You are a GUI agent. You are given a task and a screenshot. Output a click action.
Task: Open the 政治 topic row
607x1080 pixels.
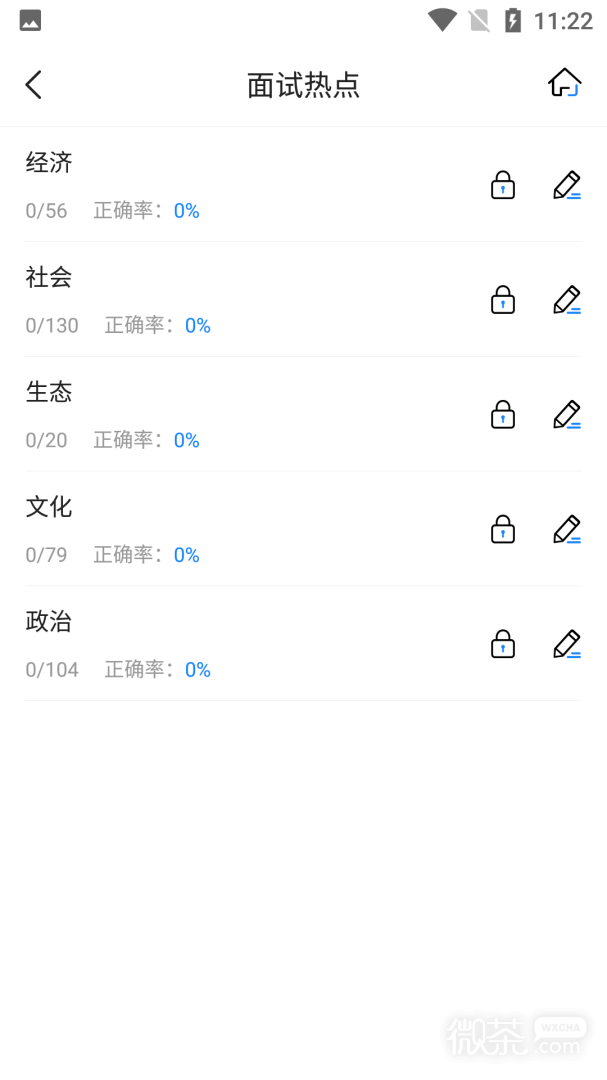(303, 644)
